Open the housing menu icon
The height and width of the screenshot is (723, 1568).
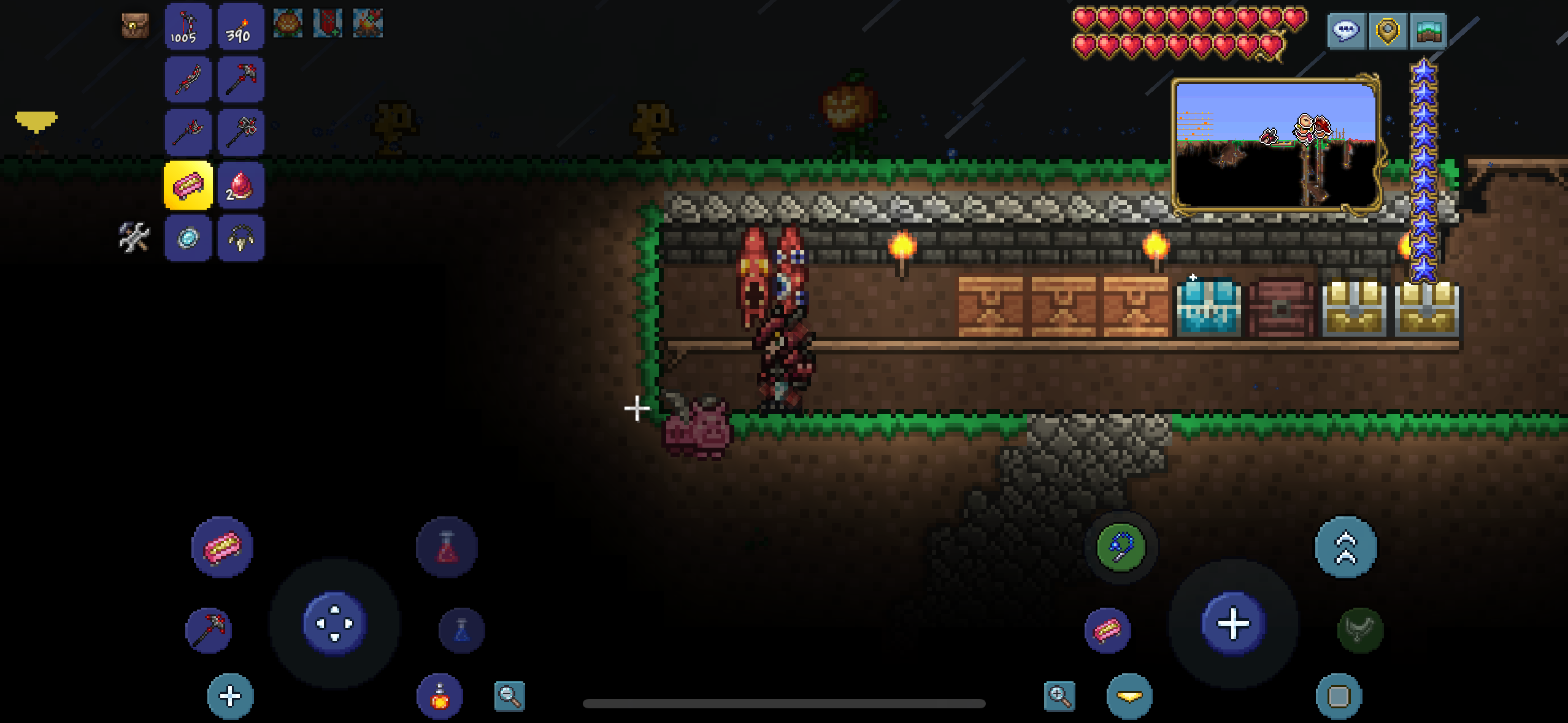tap(1428, 31)
